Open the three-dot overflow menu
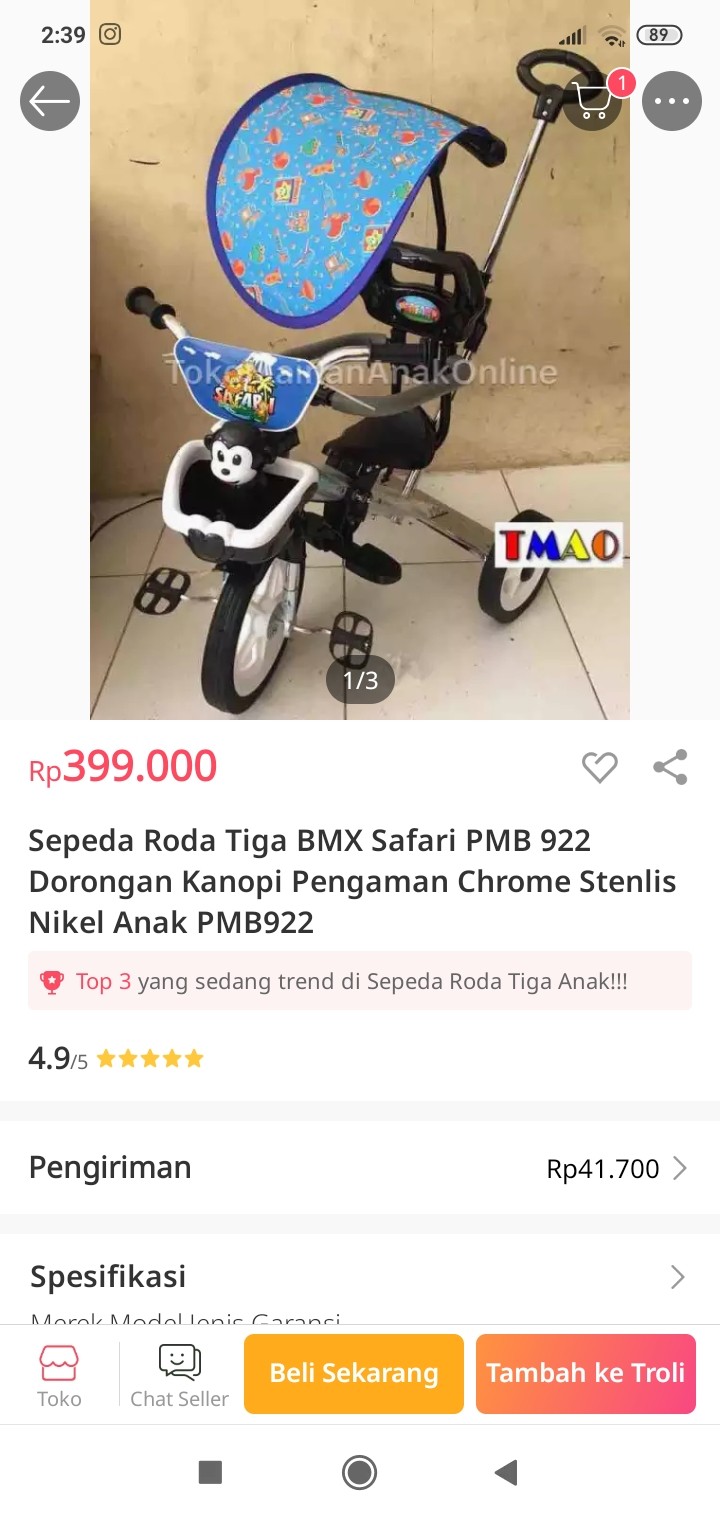The image size is (720, 1520). point(671,101)
